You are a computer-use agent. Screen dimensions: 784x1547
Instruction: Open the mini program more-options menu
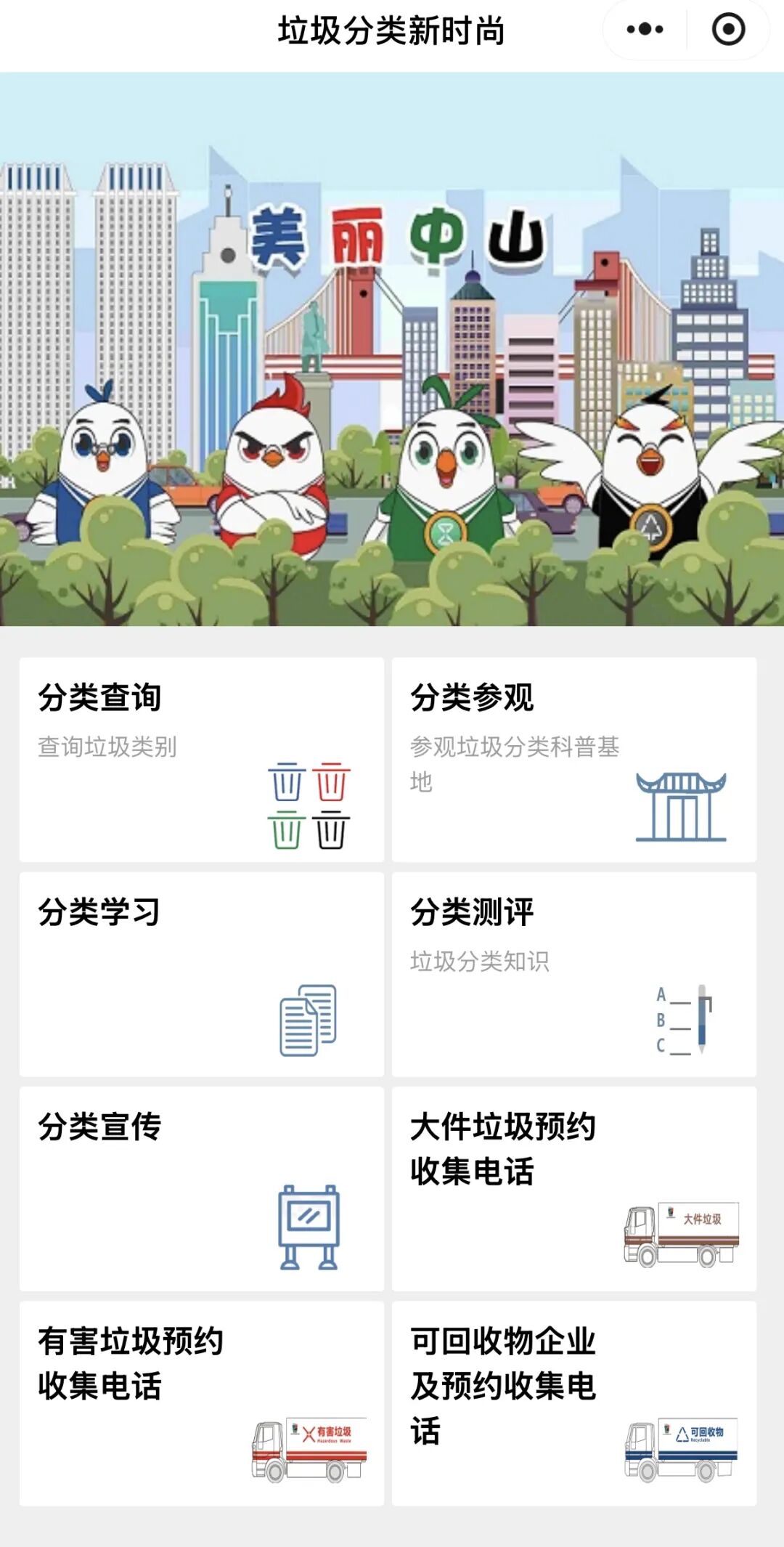645,30
